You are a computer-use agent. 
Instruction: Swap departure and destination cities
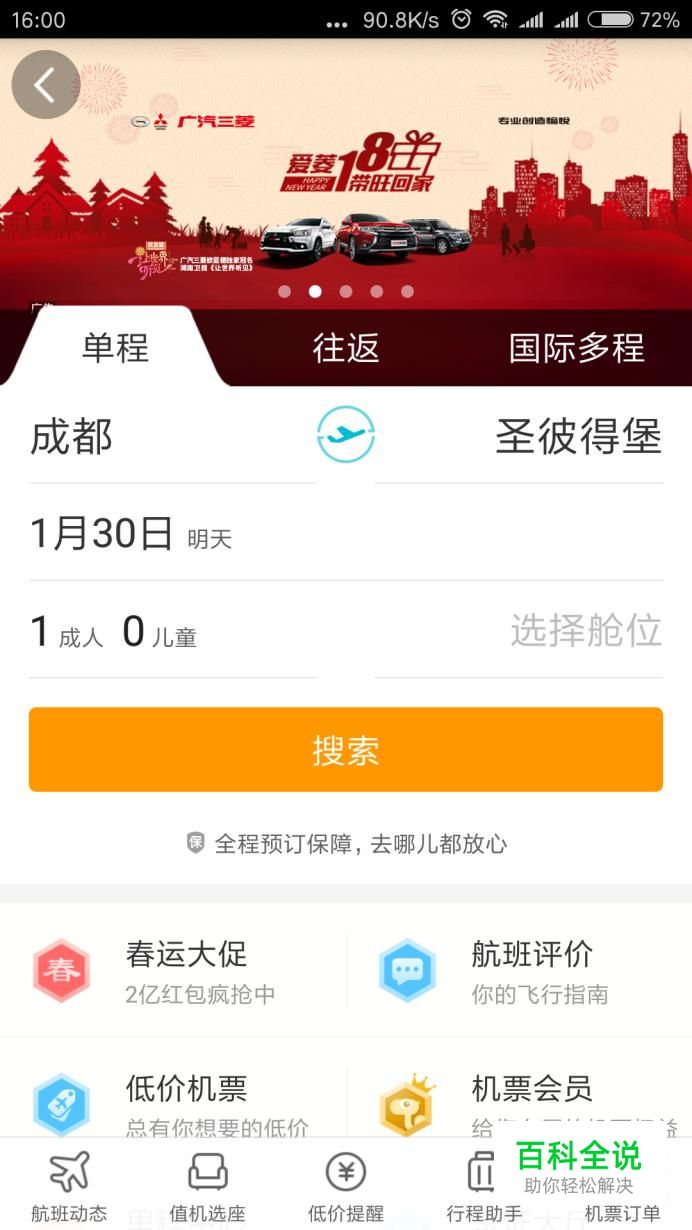click(346, 435)
